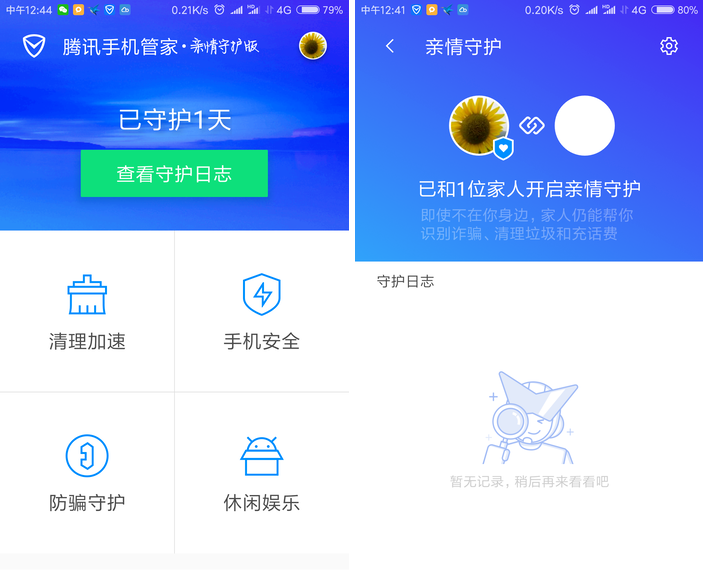Open 休闲娱乐 entertainment tile
This screenshot has height=579, width=703.
(x=262, y=472)
